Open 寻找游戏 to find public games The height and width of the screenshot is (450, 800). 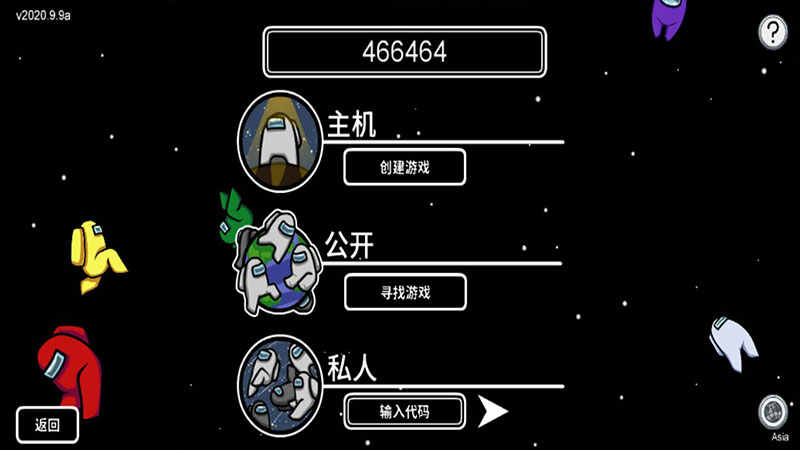click(404, 292)
